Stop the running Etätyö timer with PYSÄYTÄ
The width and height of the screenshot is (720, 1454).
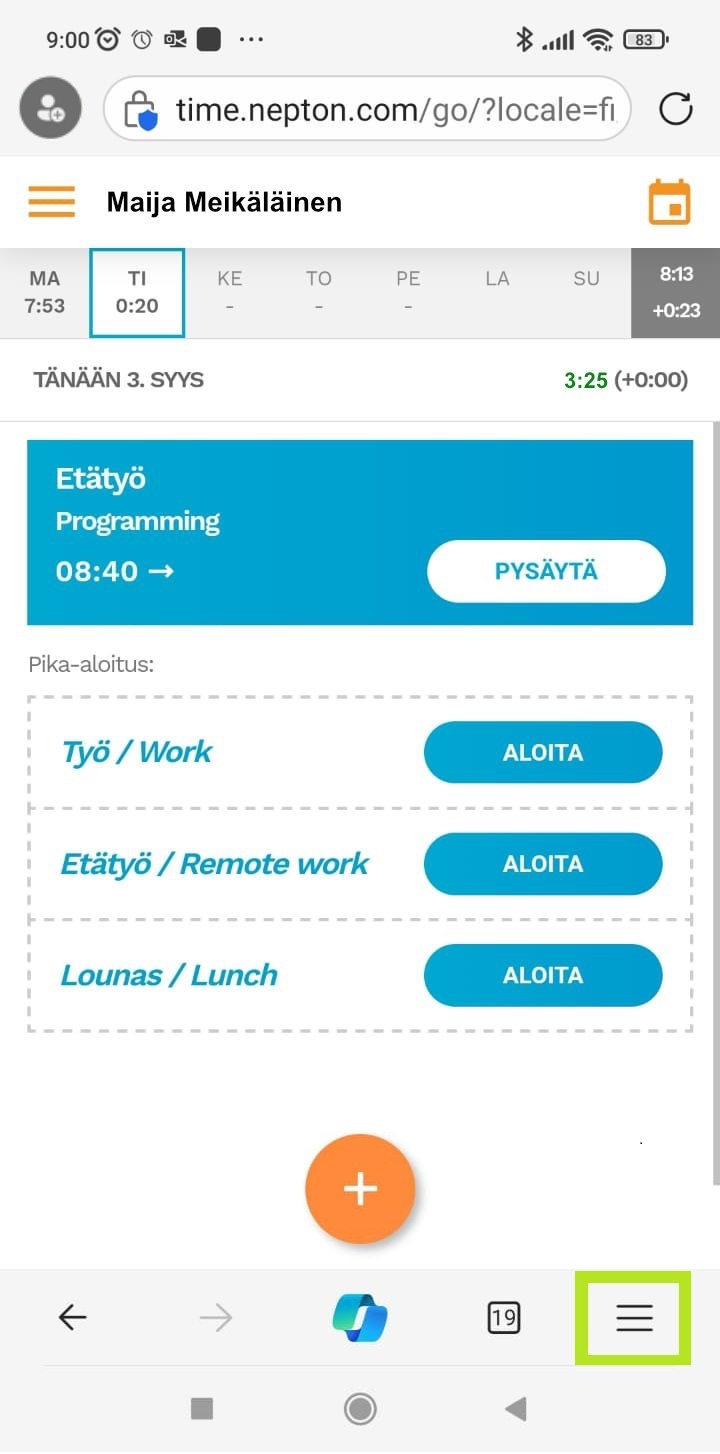coord(546,571)
